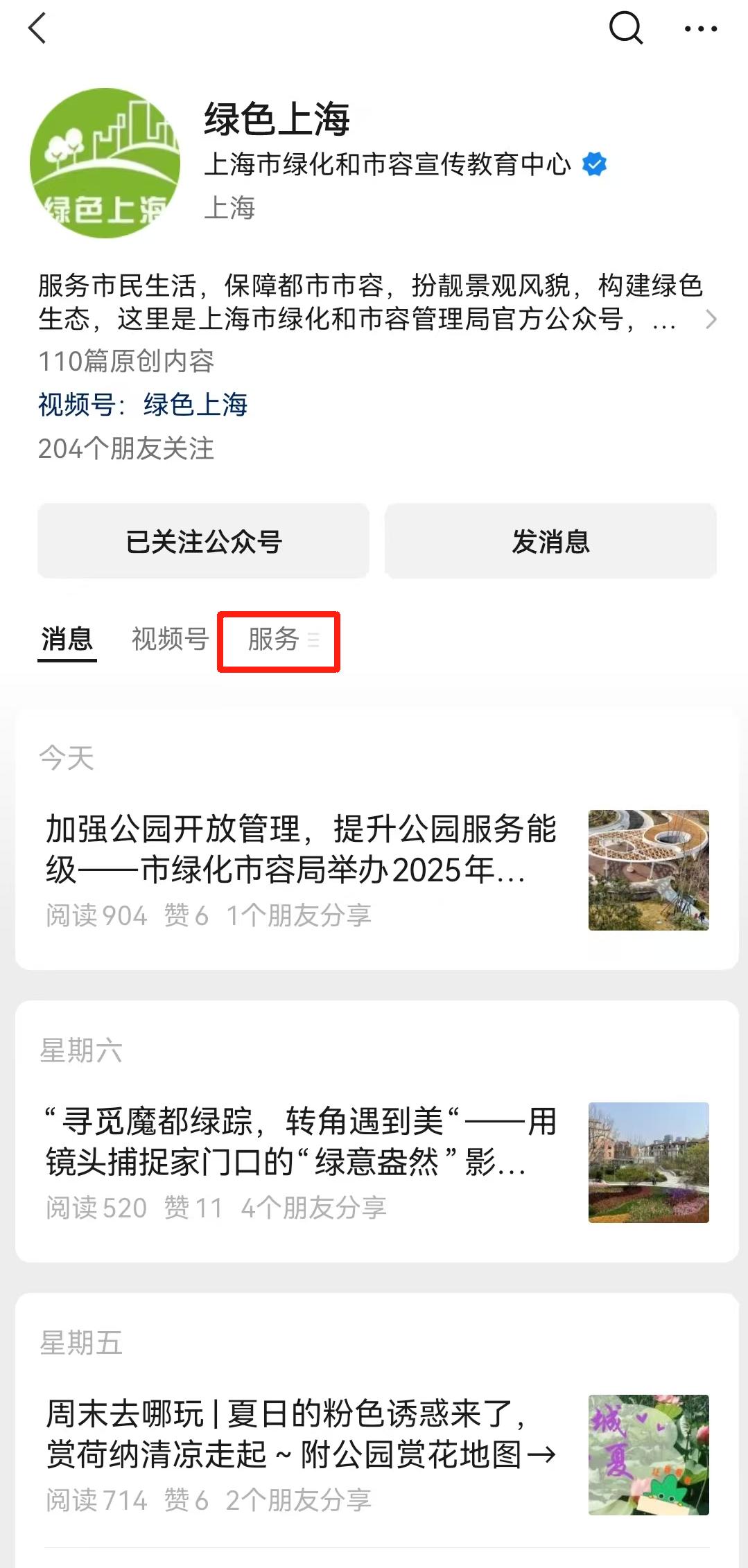Tap the 已关注公众号 button
Screen dimensions: 748x1568
203,541
